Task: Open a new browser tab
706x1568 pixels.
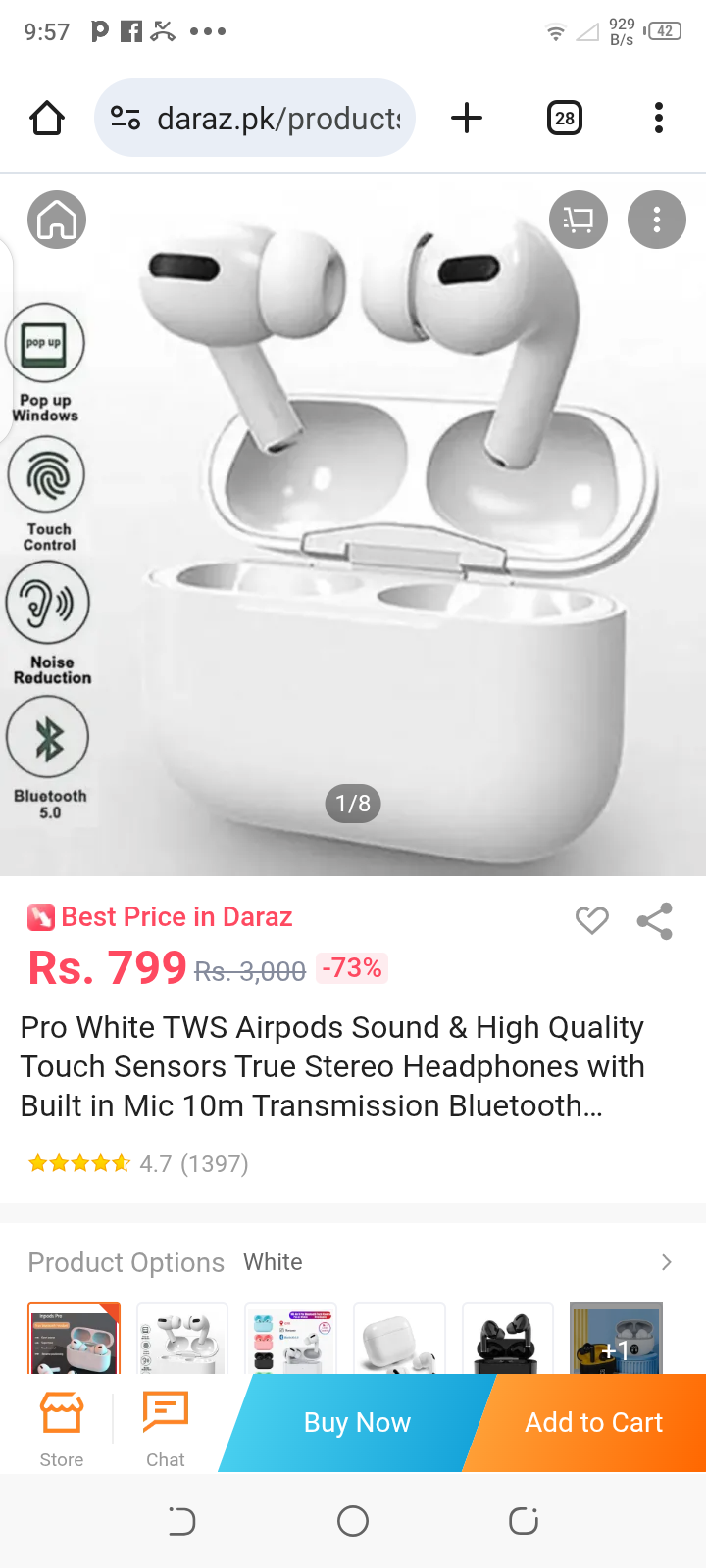Action: [467, 119]
